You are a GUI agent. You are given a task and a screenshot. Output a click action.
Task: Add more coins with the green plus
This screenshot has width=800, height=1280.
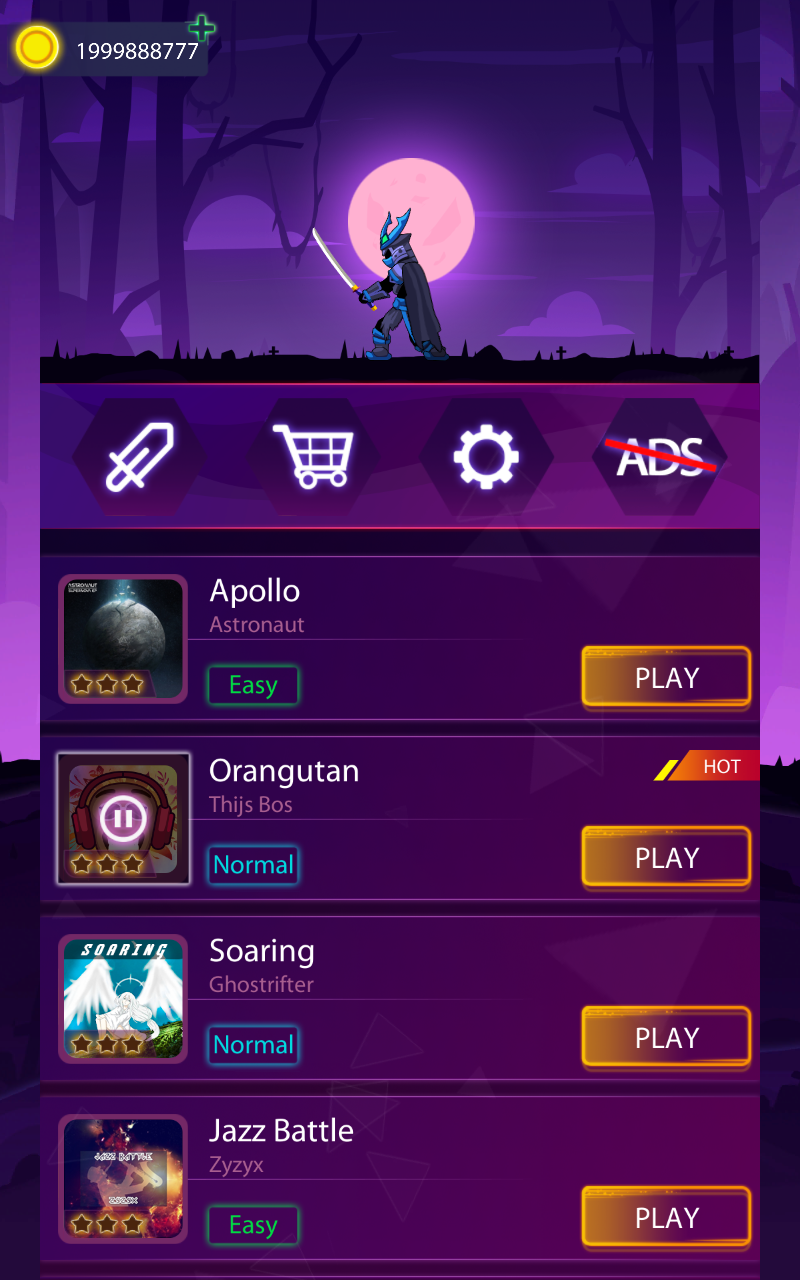coord(202,28)
